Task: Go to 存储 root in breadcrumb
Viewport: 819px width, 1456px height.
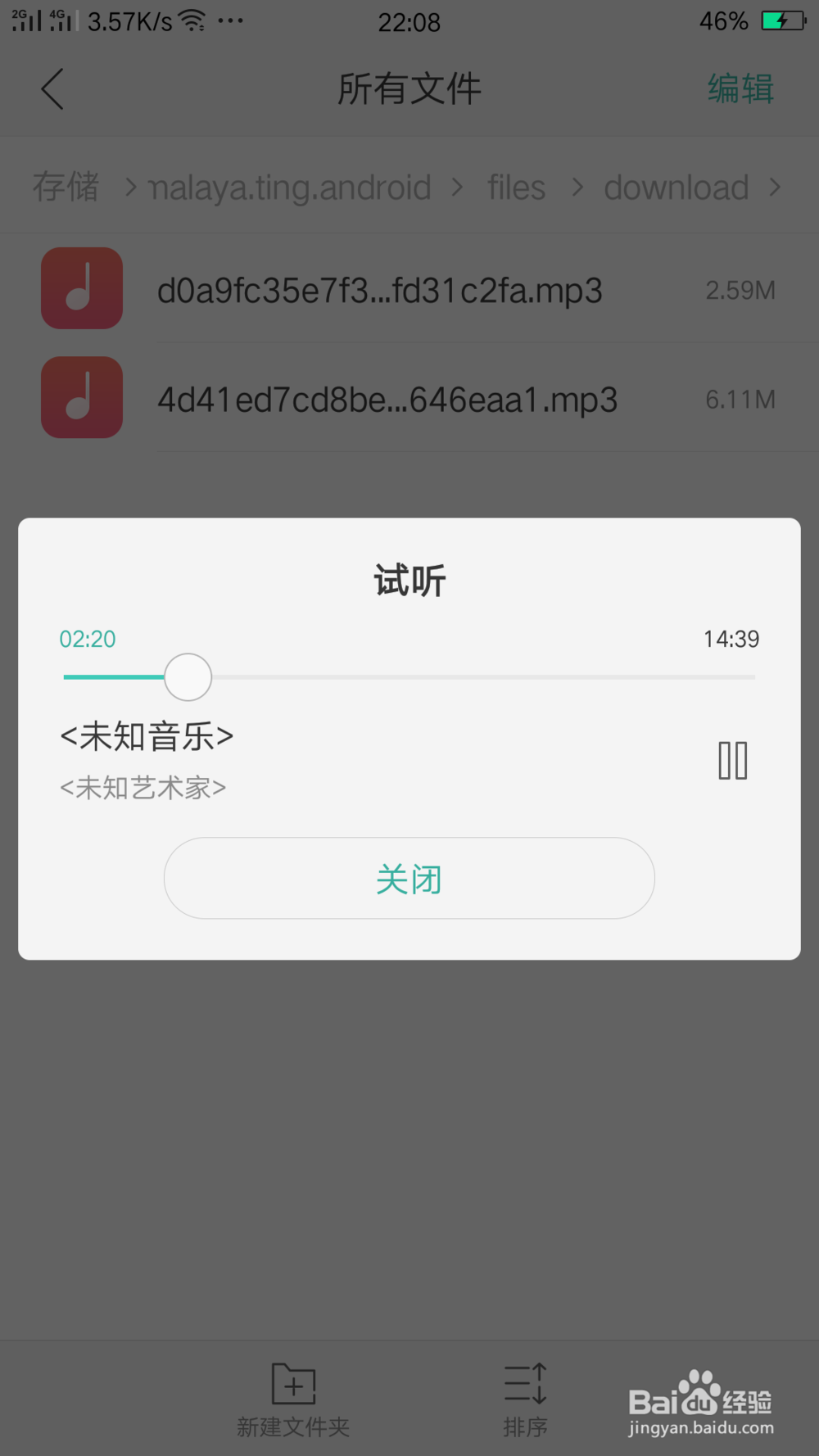Action: (x=66, y=187)
